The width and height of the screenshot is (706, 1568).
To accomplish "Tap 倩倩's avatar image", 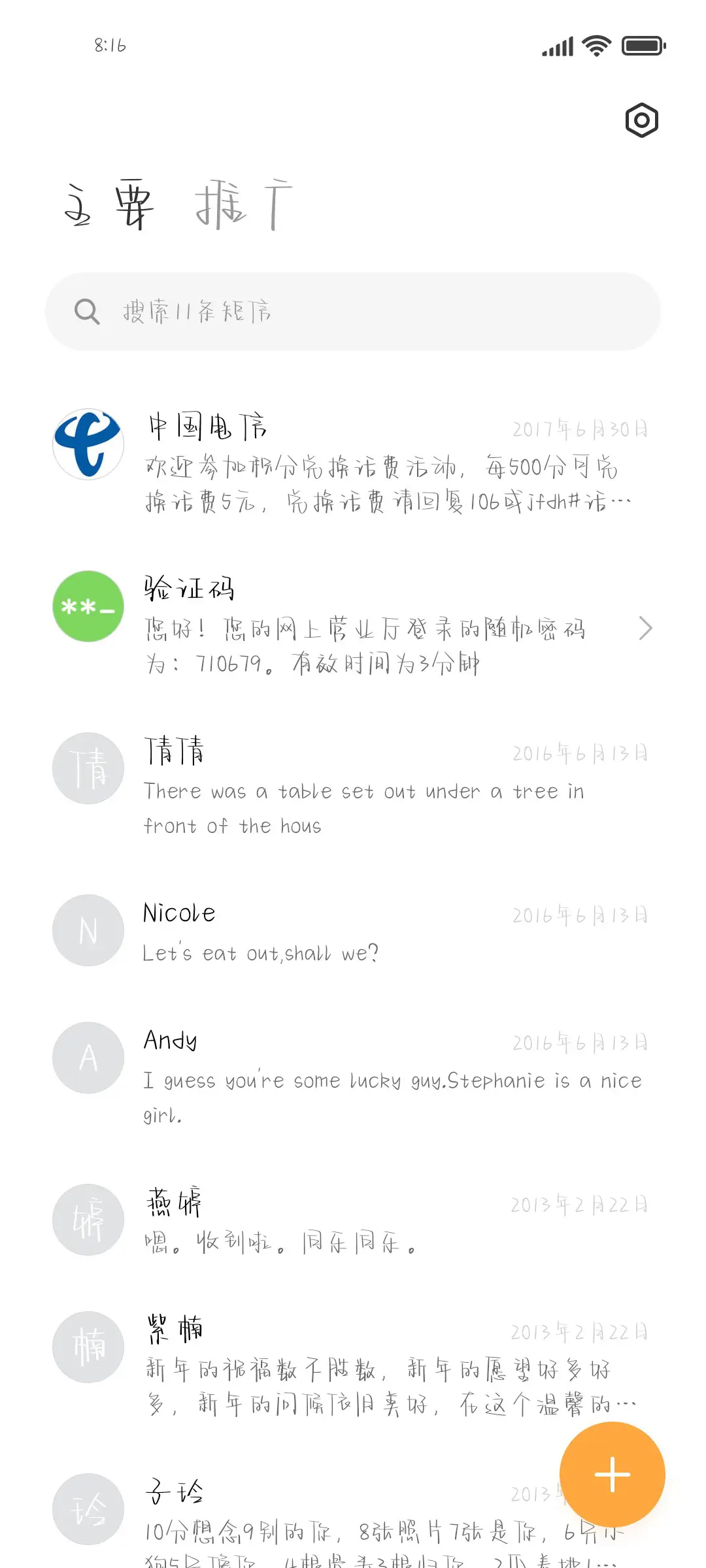I will [88, 768].
